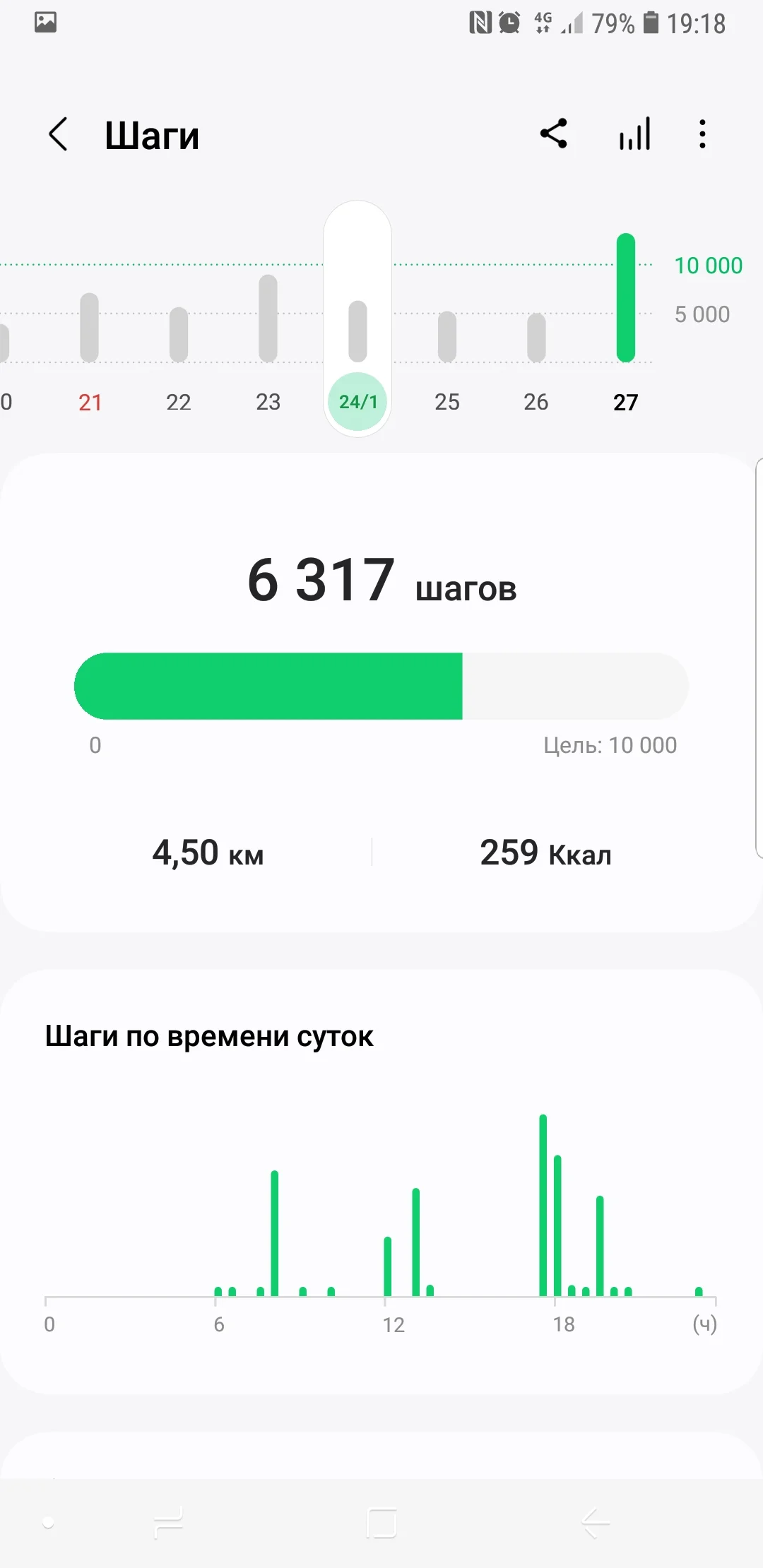763x1568 pixels.
Task: Open the trends chart icon
Action: (634, 133)
